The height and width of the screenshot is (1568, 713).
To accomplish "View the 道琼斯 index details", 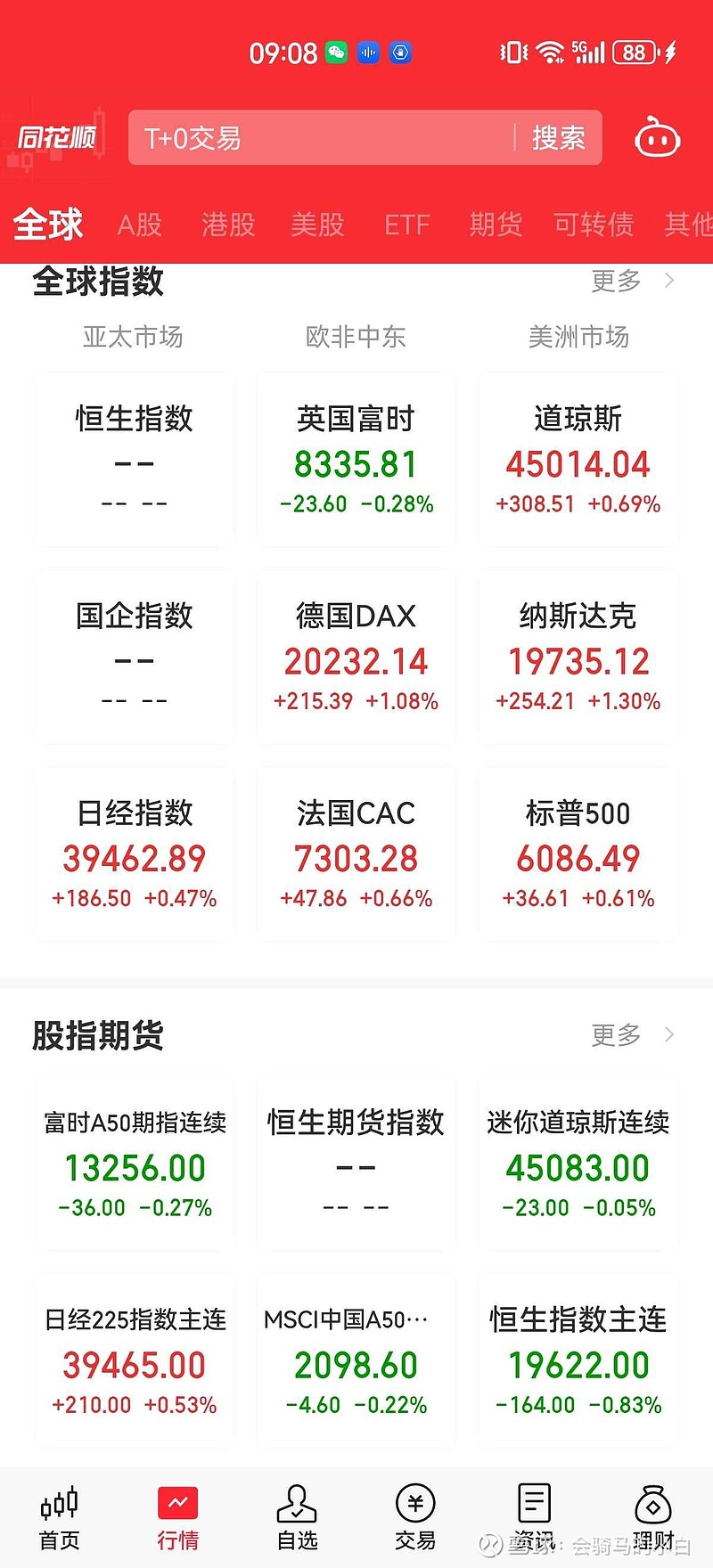I will click(578, 459).
